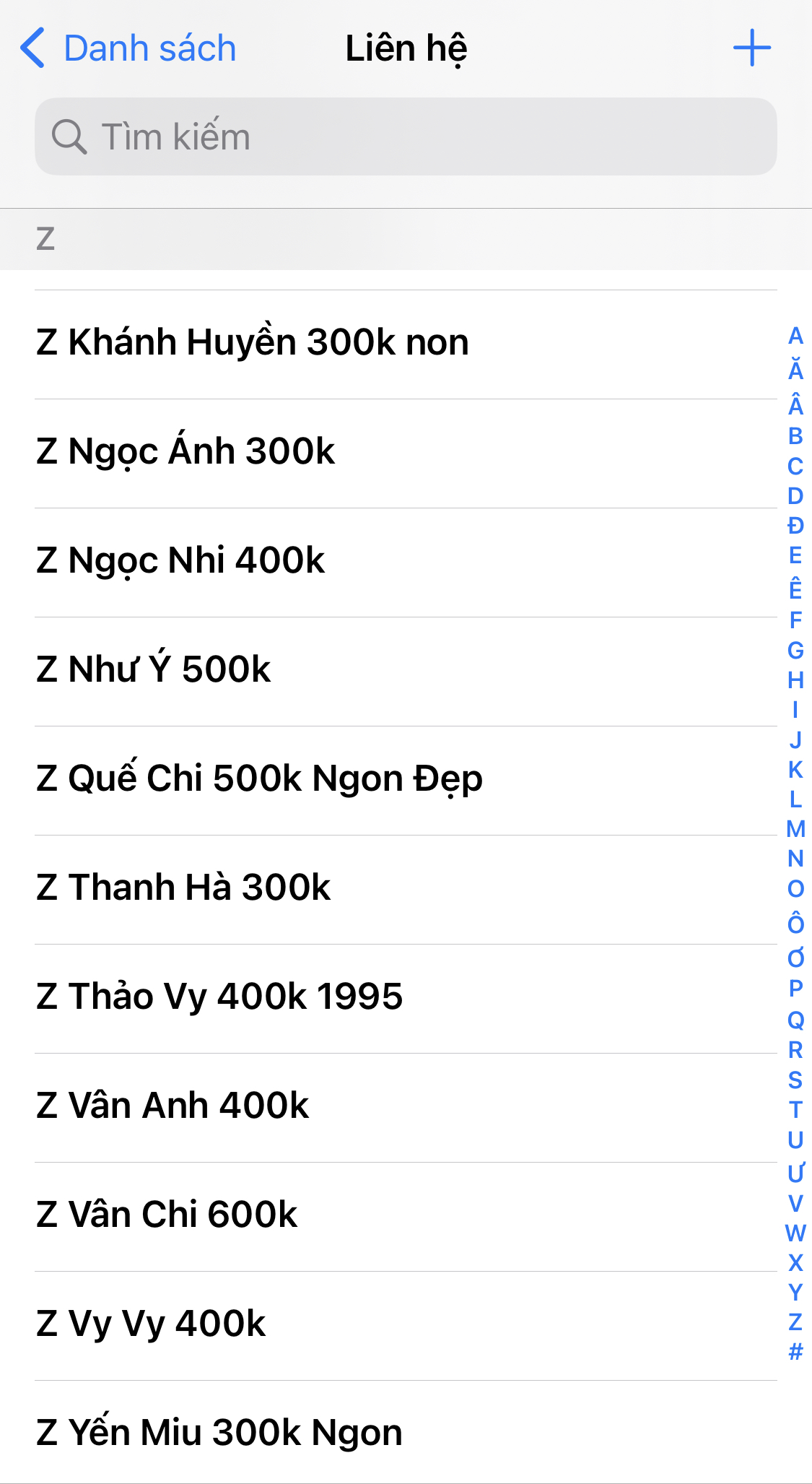Go back to Danh sách
The image size is (812, 1484).
coord(128,49)
